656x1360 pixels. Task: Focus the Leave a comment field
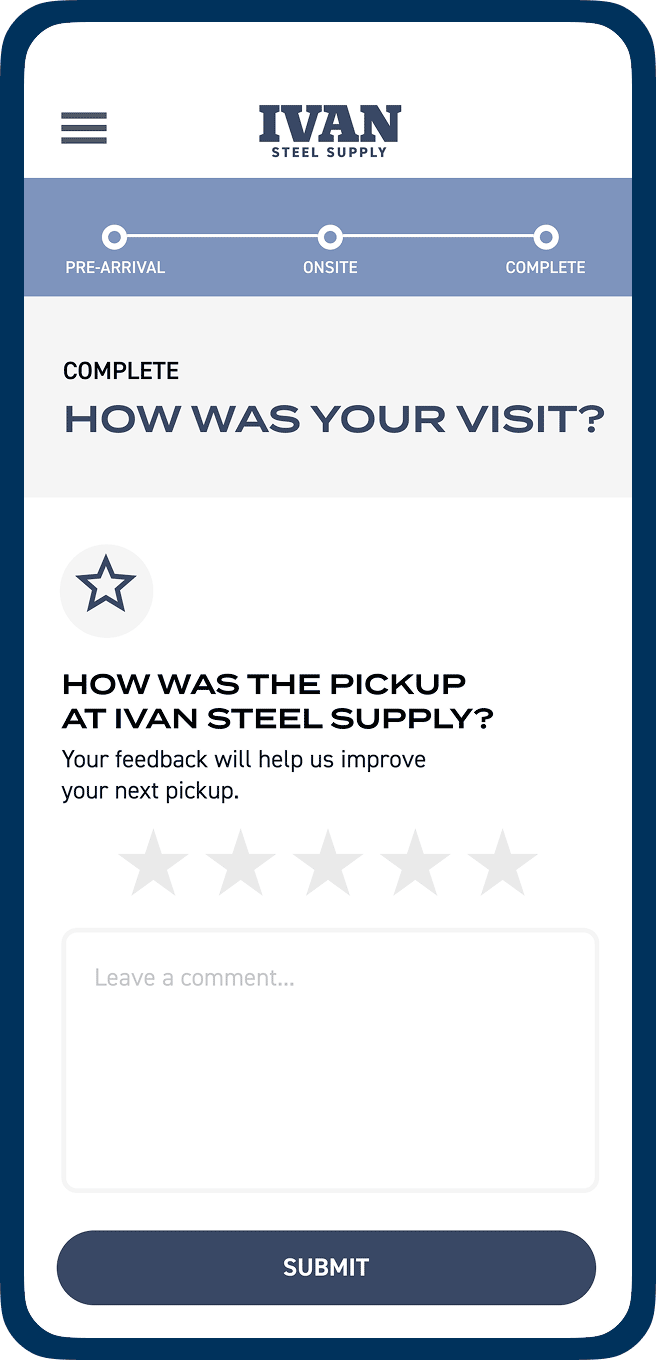click(330, 1060)
